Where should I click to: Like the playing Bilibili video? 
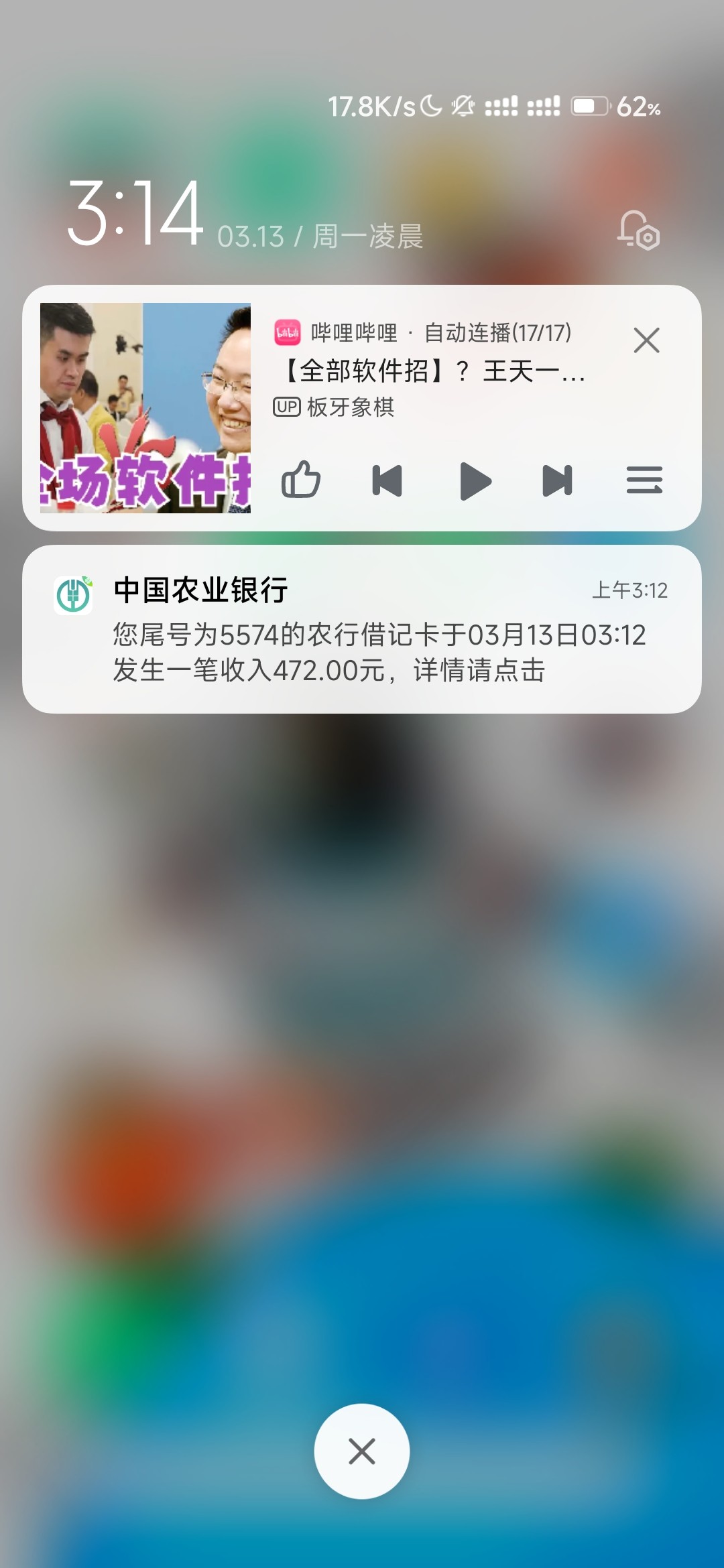pos(301,480)
